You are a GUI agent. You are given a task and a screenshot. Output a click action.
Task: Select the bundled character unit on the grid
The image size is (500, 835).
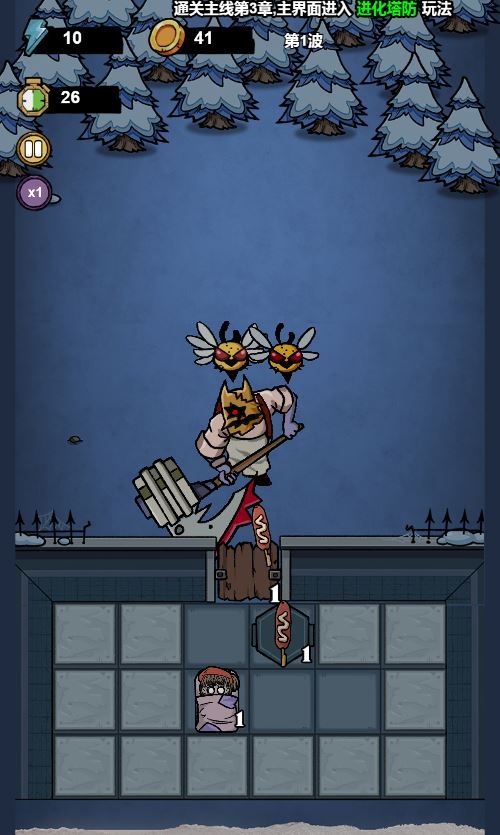coord(217,700)
